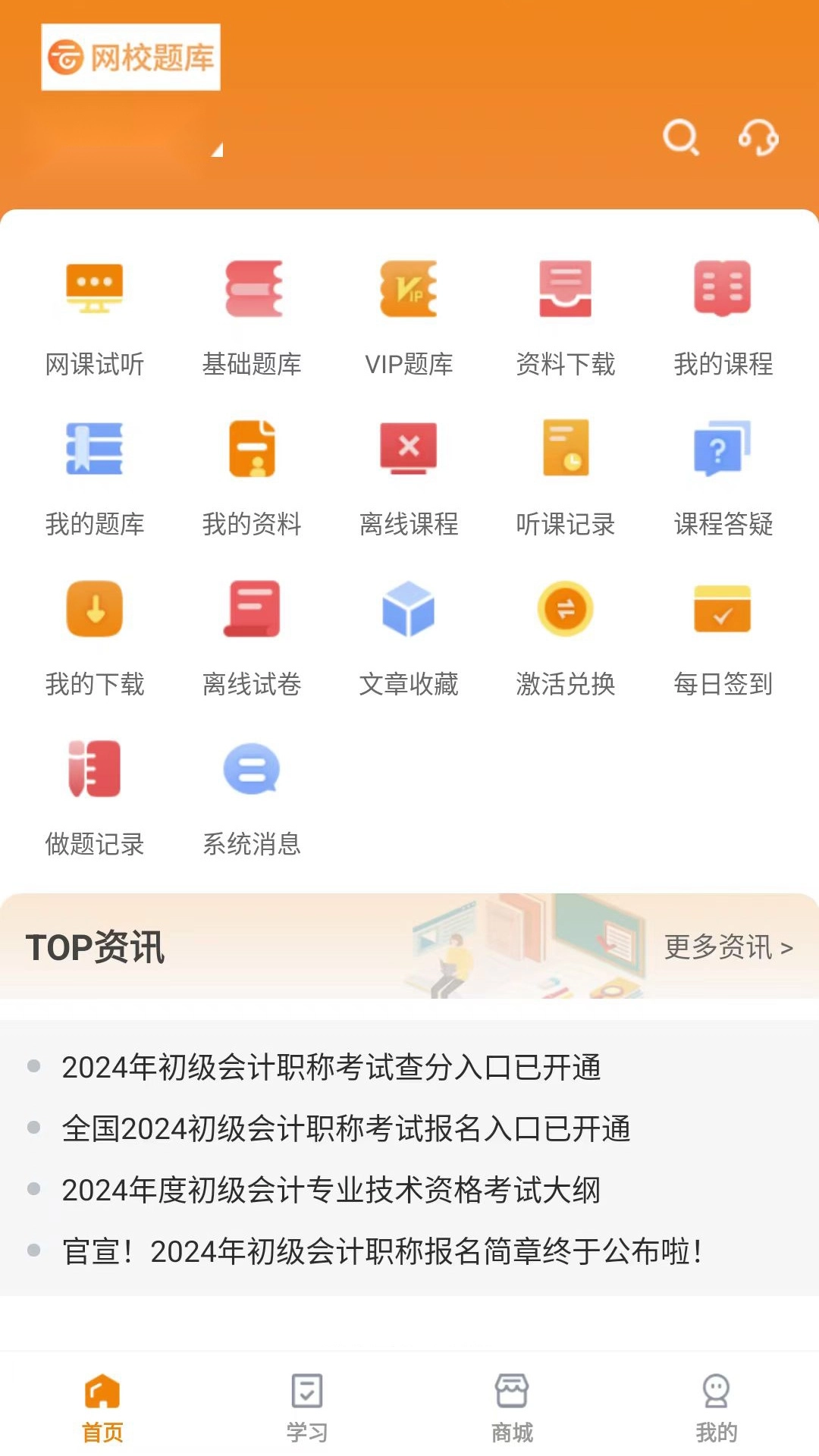Screen dimensions: 819x1456
Task: Open 资料下载 to download materials
Action: [x=565, y=318]
